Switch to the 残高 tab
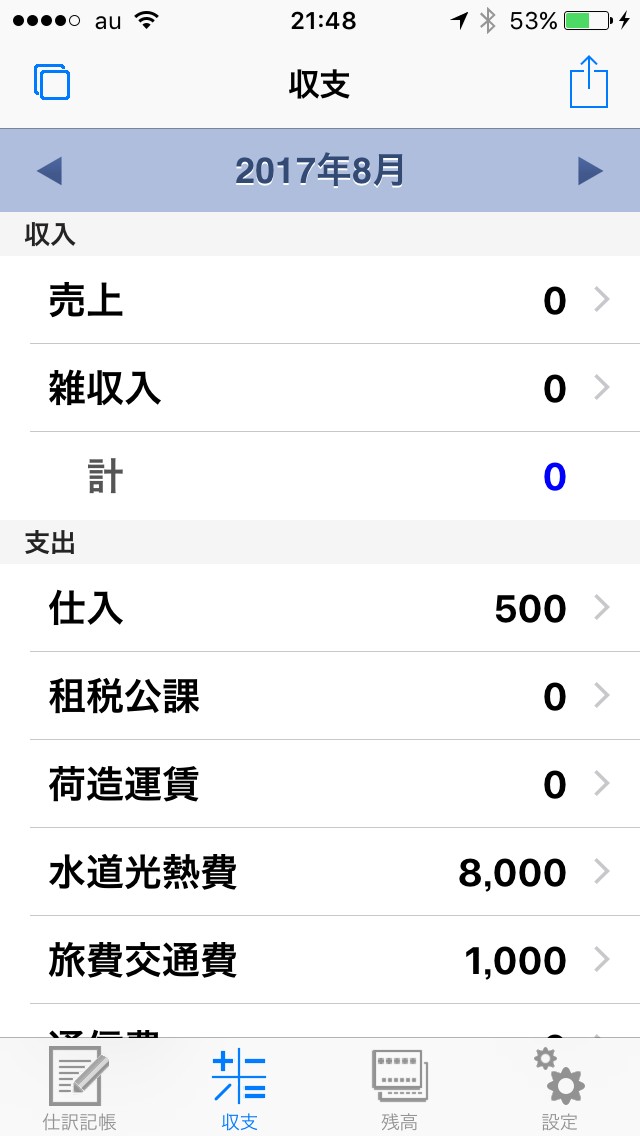This screenshot has width=640, height=1136. pyautogui.click(x=400, y=1088)
